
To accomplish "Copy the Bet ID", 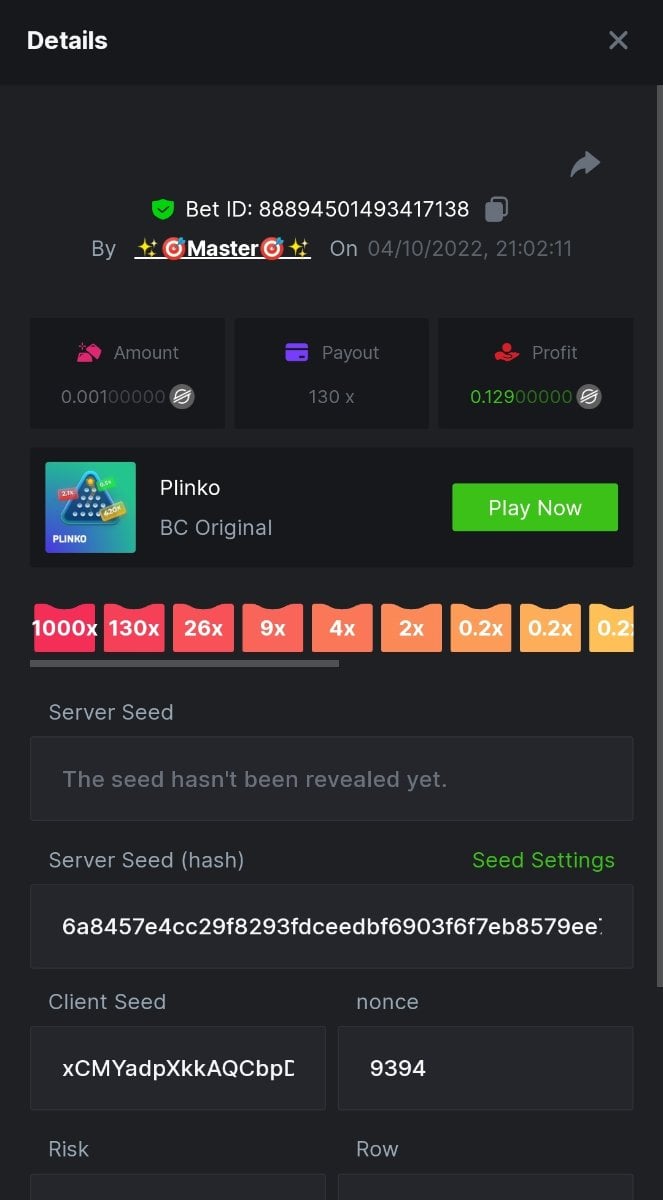I will tap(497, 209).
